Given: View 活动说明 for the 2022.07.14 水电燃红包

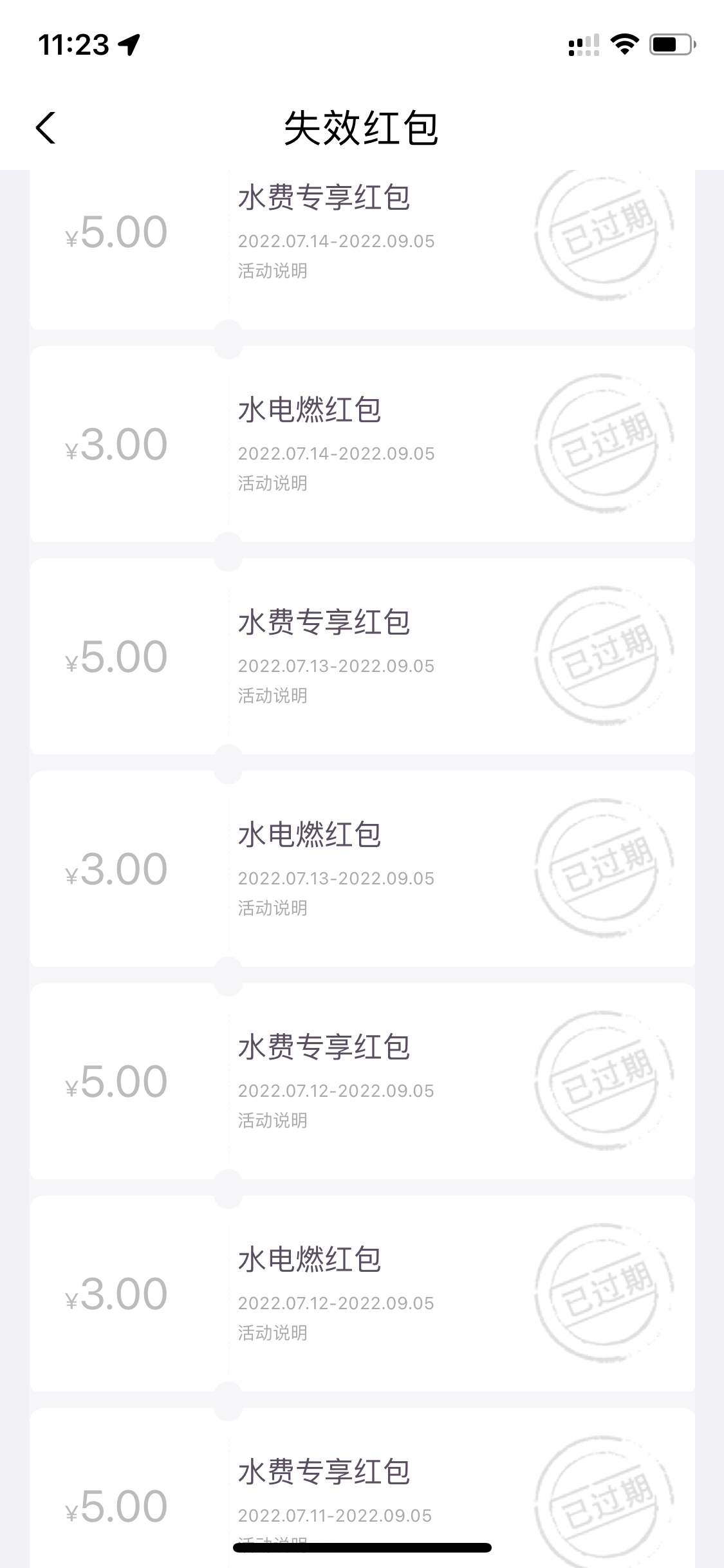Looking at the screenshot, I should click(272, 483).
